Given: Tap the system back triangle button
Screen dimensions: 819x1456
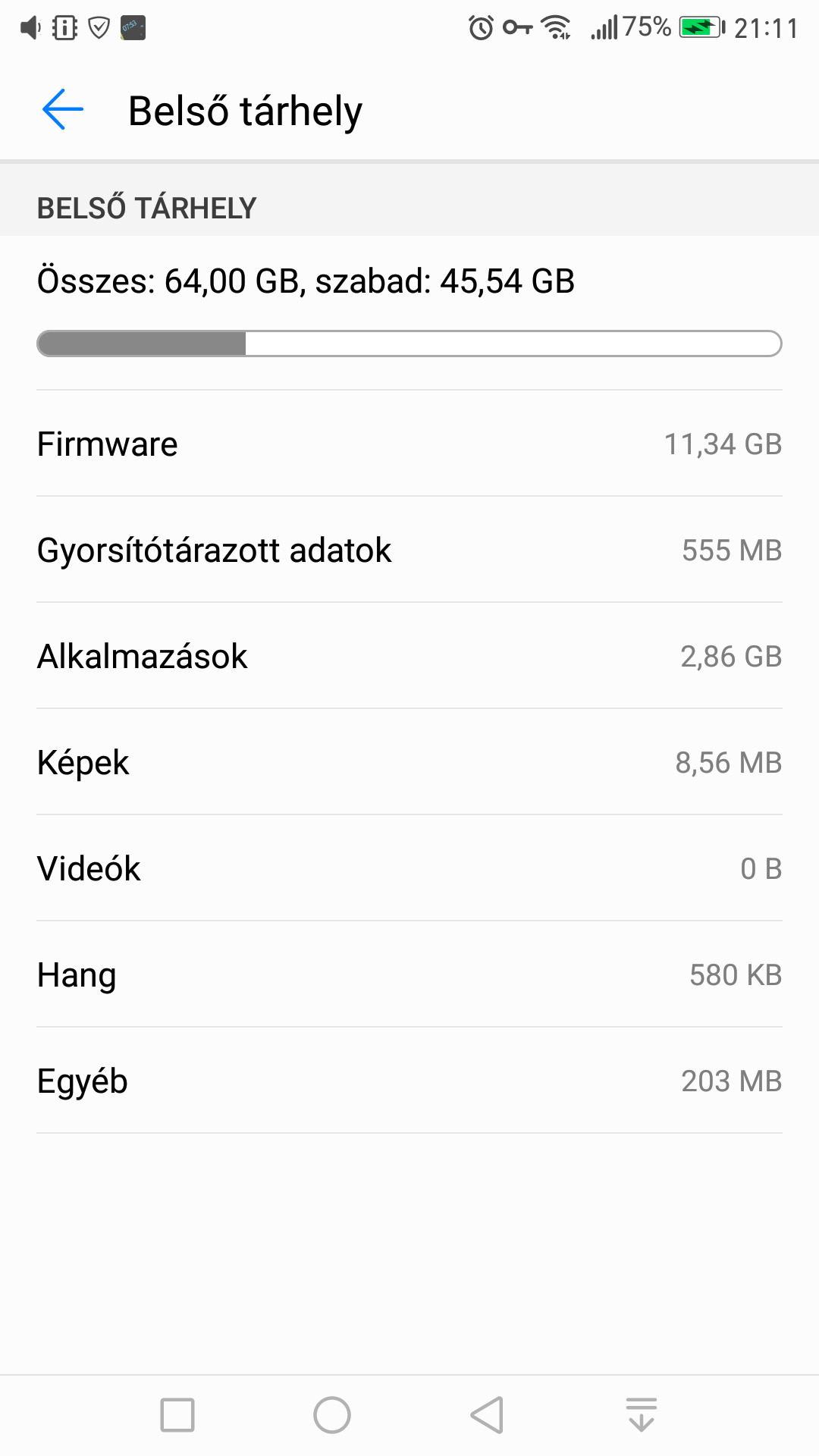Looking at the screenshot, I should tap(487, 1415).
